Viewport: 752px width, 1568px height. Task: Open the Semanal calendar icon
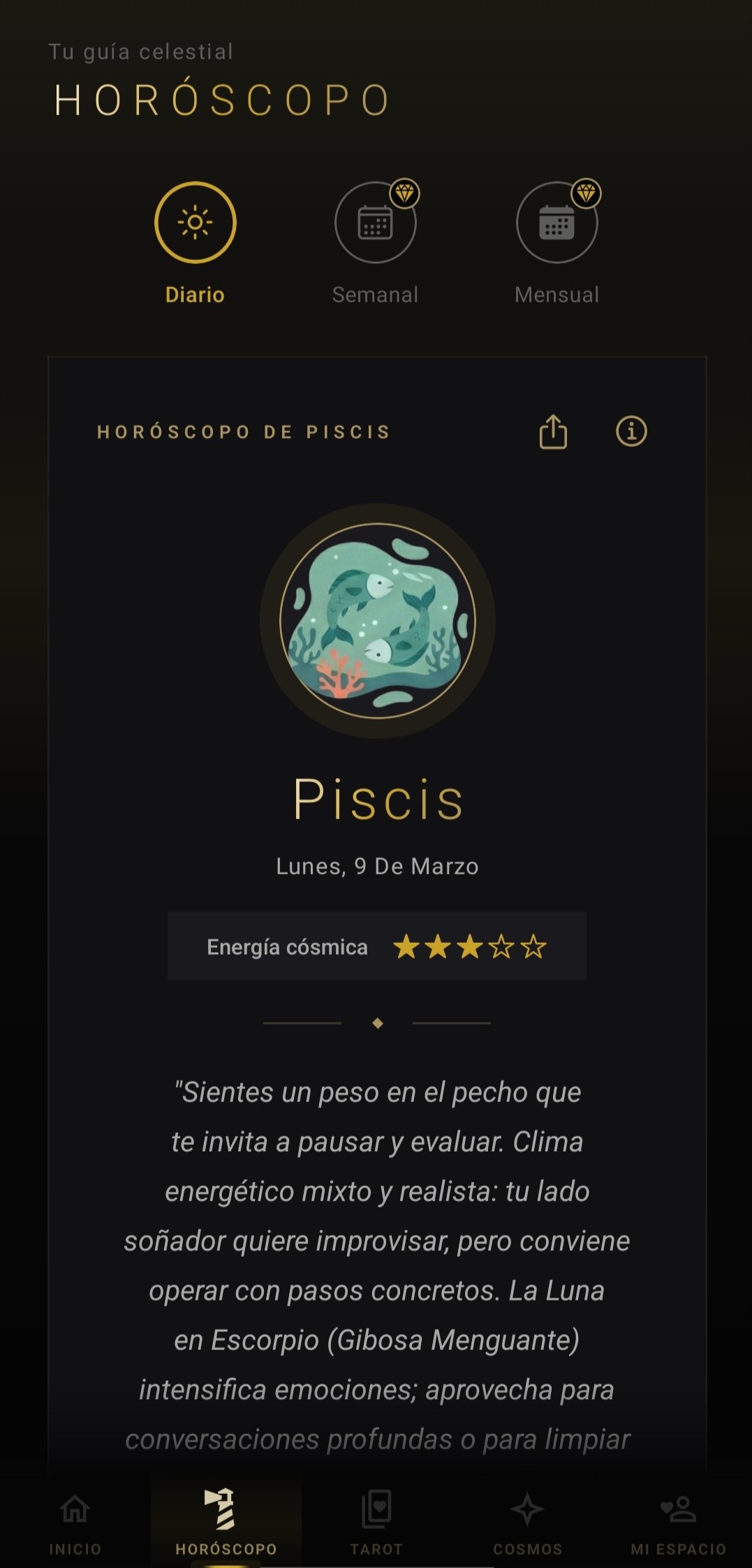coord(375,222)
